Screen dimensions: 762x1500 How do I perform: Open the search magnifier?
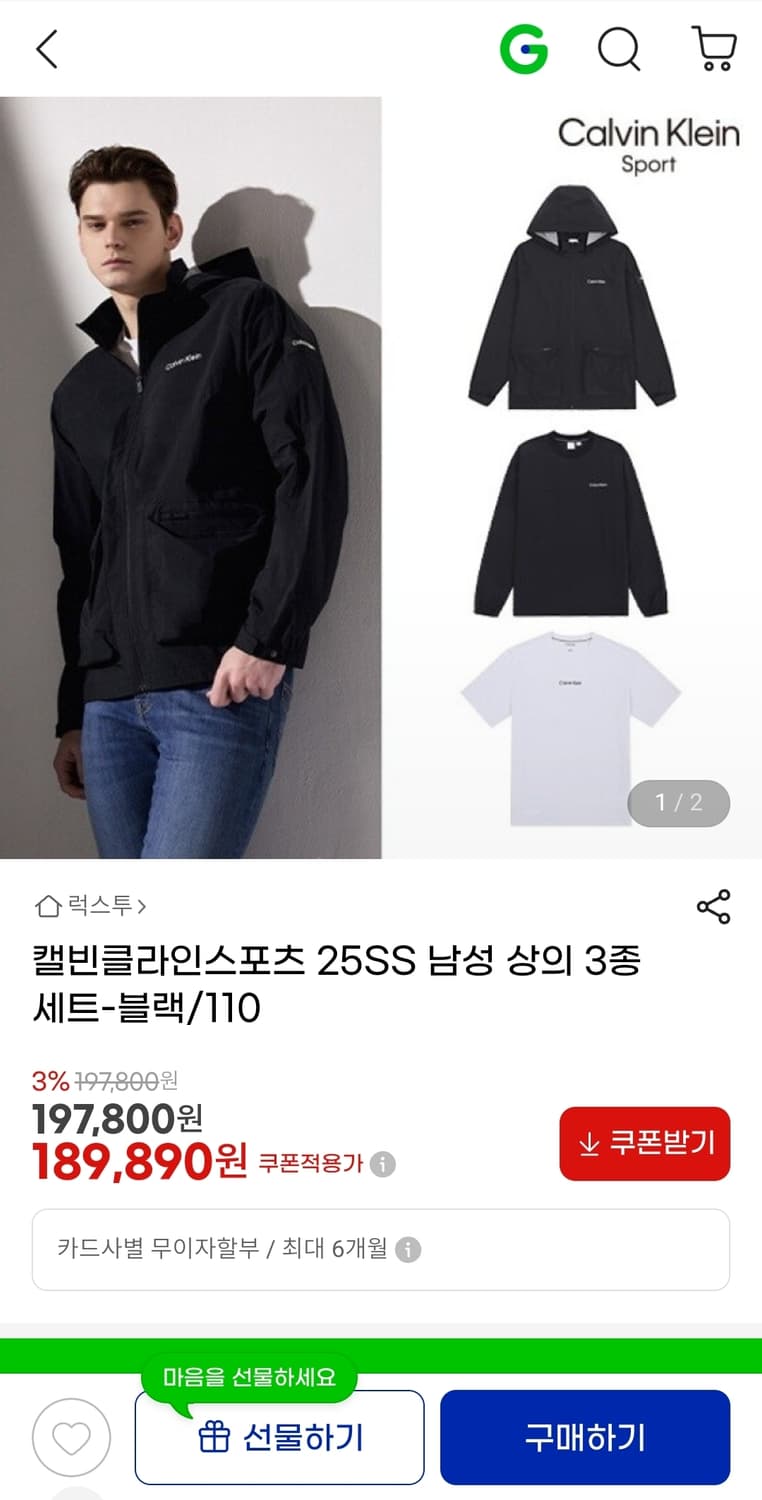click(620, 48)
